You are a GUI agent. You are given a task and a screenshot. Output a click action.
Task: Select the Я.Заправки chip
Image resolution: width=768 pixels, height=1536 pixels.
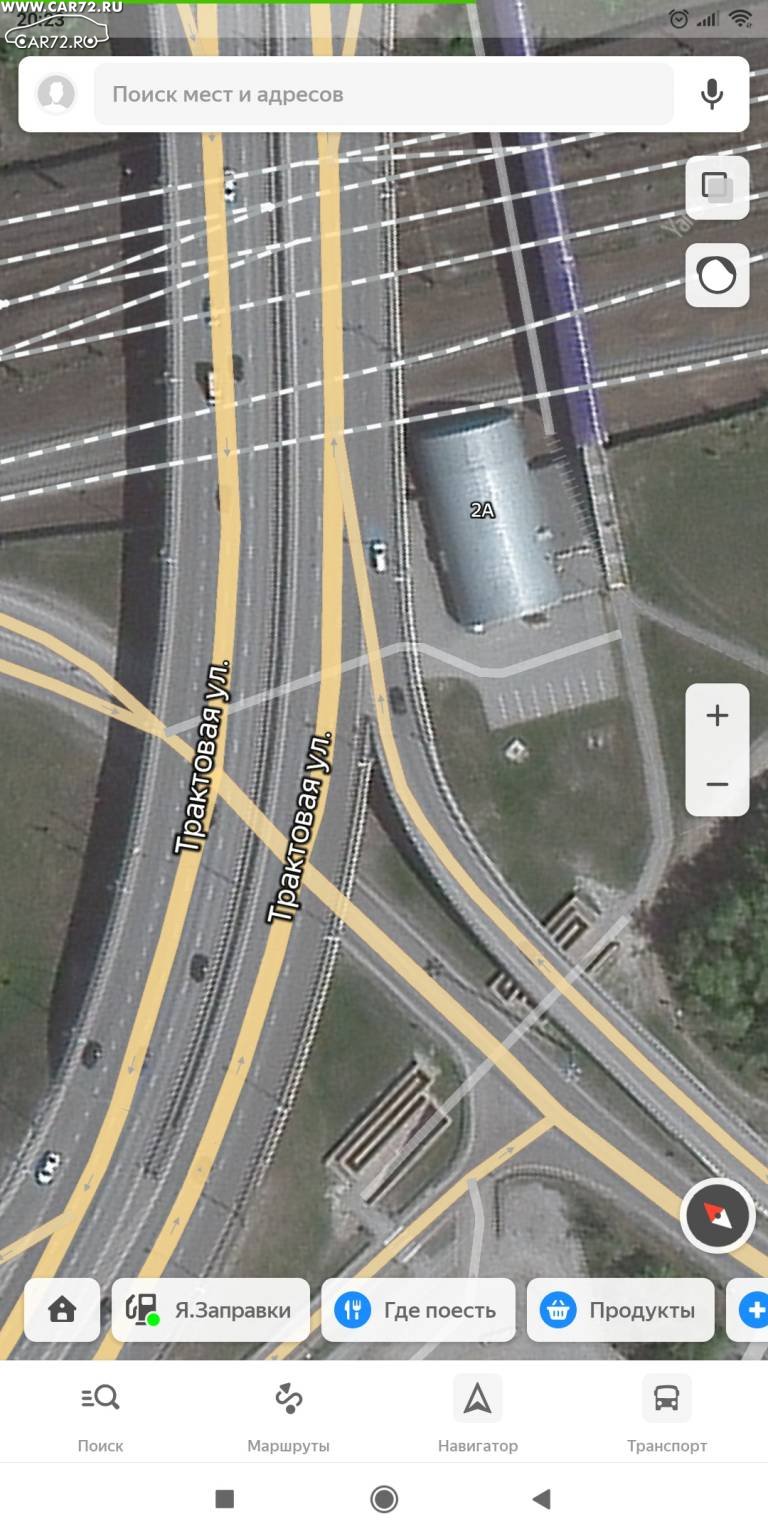click(211, 1310)
